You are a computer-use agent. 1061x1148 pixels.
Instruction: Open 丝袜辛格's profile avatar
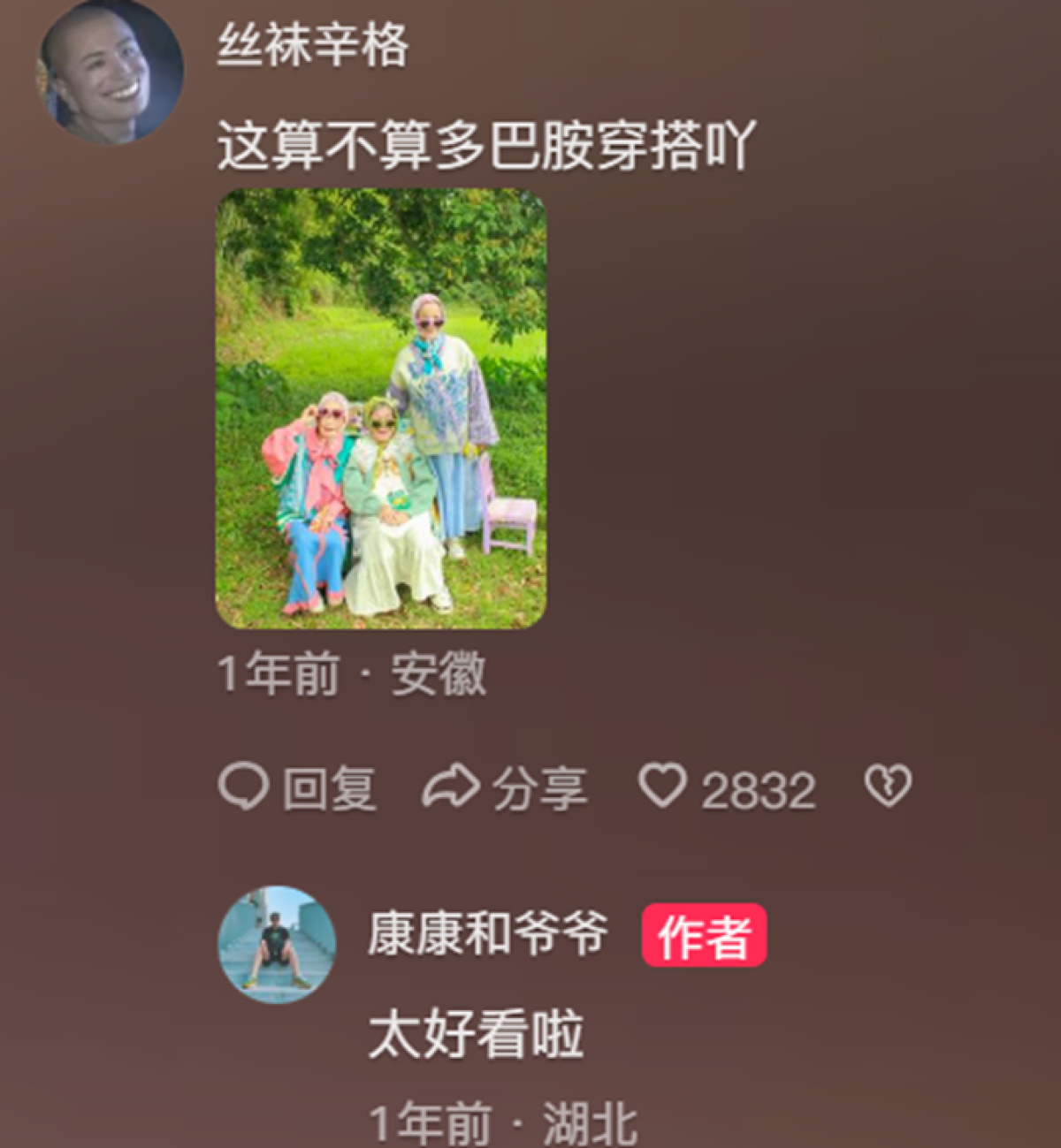(x=110, y=72)
